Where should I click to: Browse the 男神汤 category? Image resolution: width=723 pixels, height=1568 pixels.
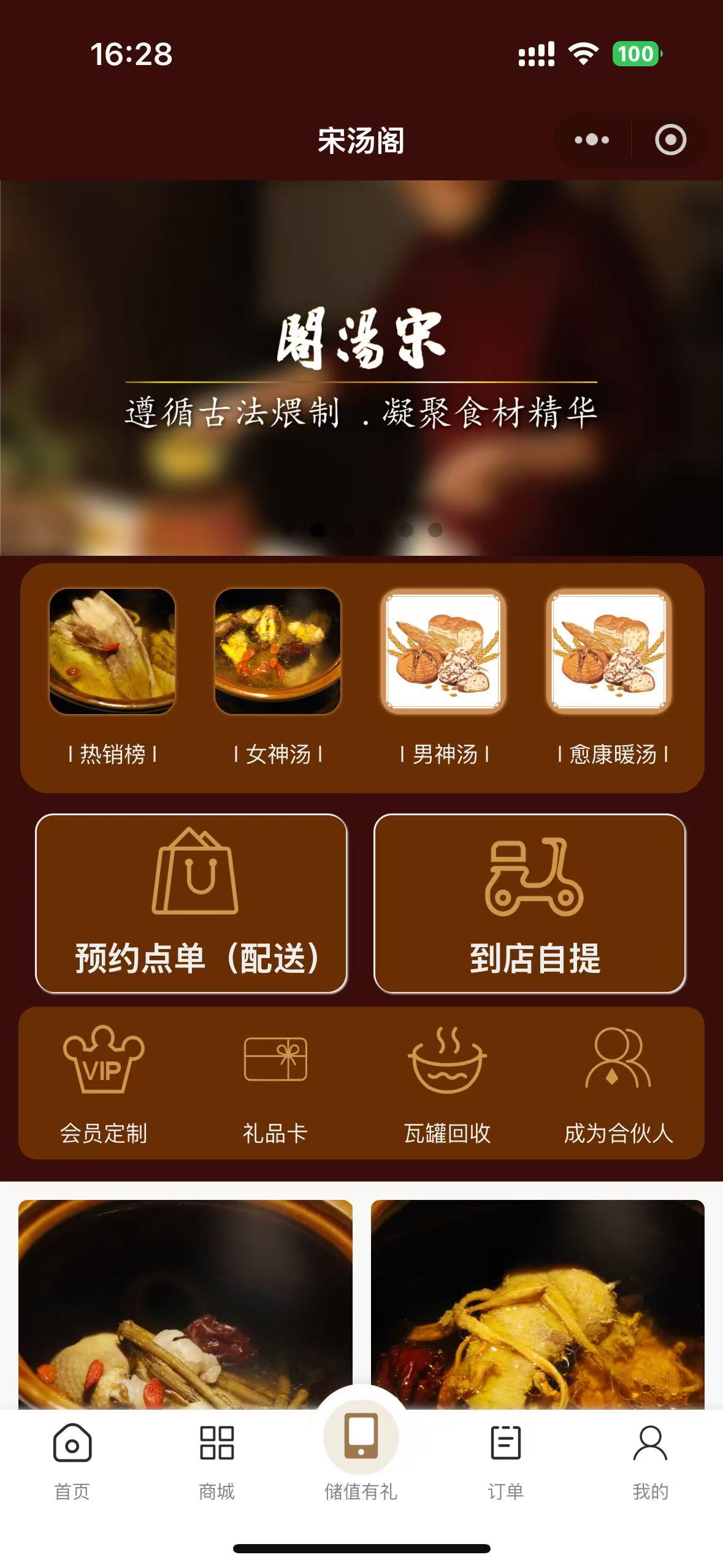tap(443, 675)
